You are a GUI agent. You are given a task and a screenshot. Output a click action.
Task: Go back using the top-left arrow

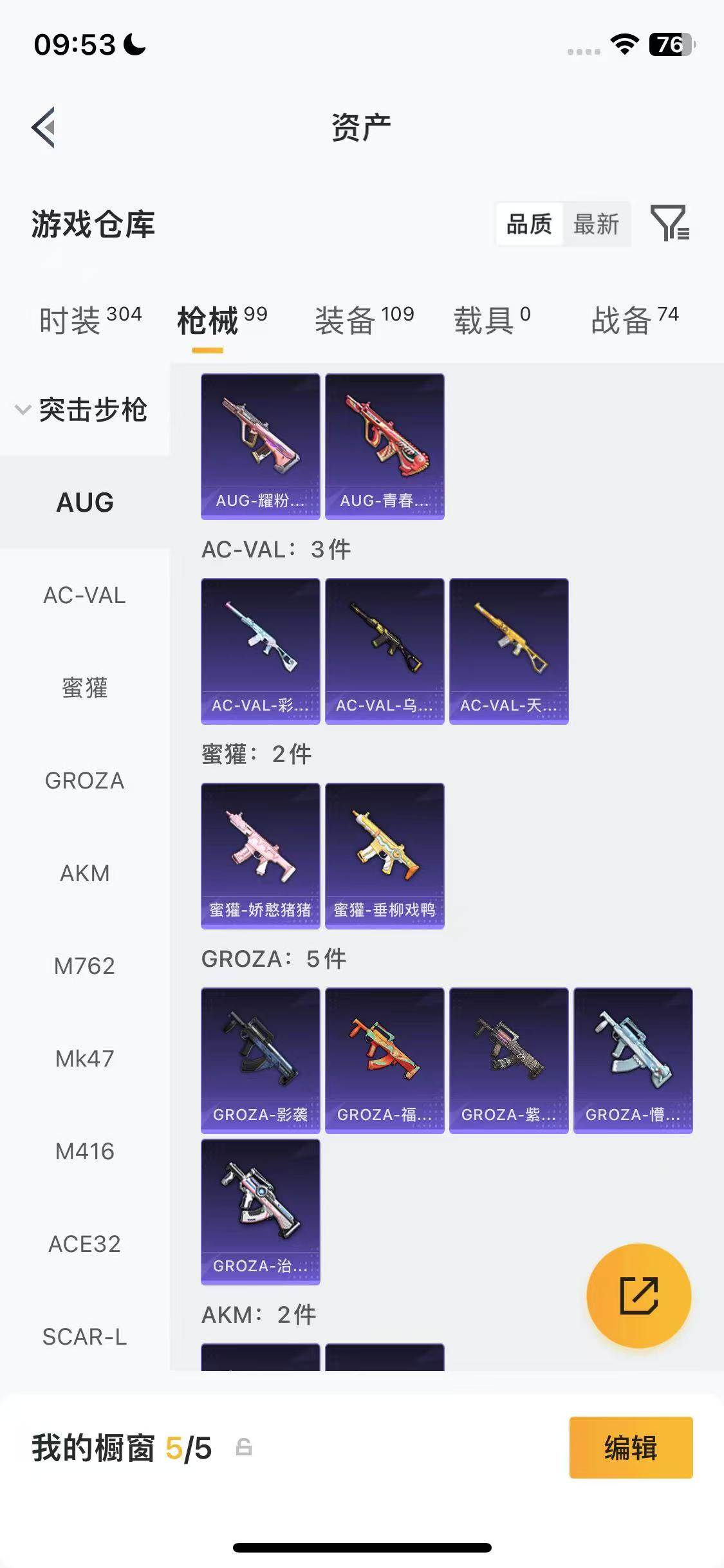pyautogui.click(x=44, y=127)
